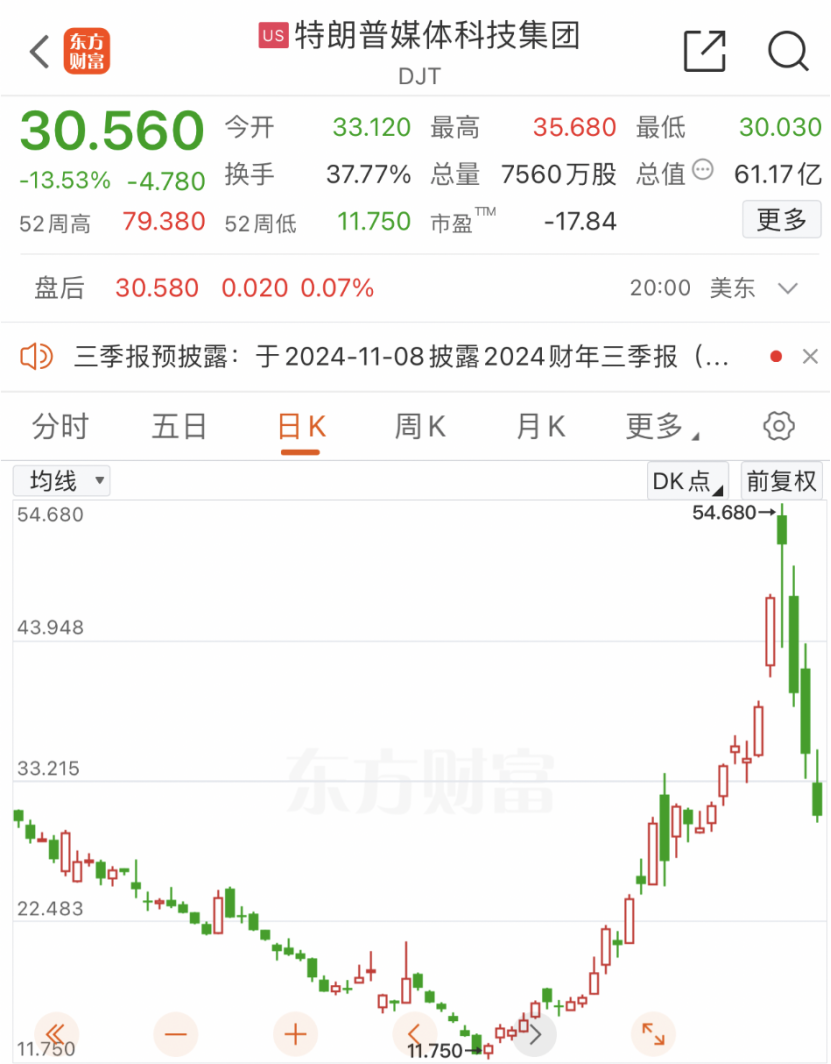The width and height of the screenshot is (831, 1064).
Task: Pan chart left with the chevron control
Action: pyautogui.click(x=415, y=1035)
